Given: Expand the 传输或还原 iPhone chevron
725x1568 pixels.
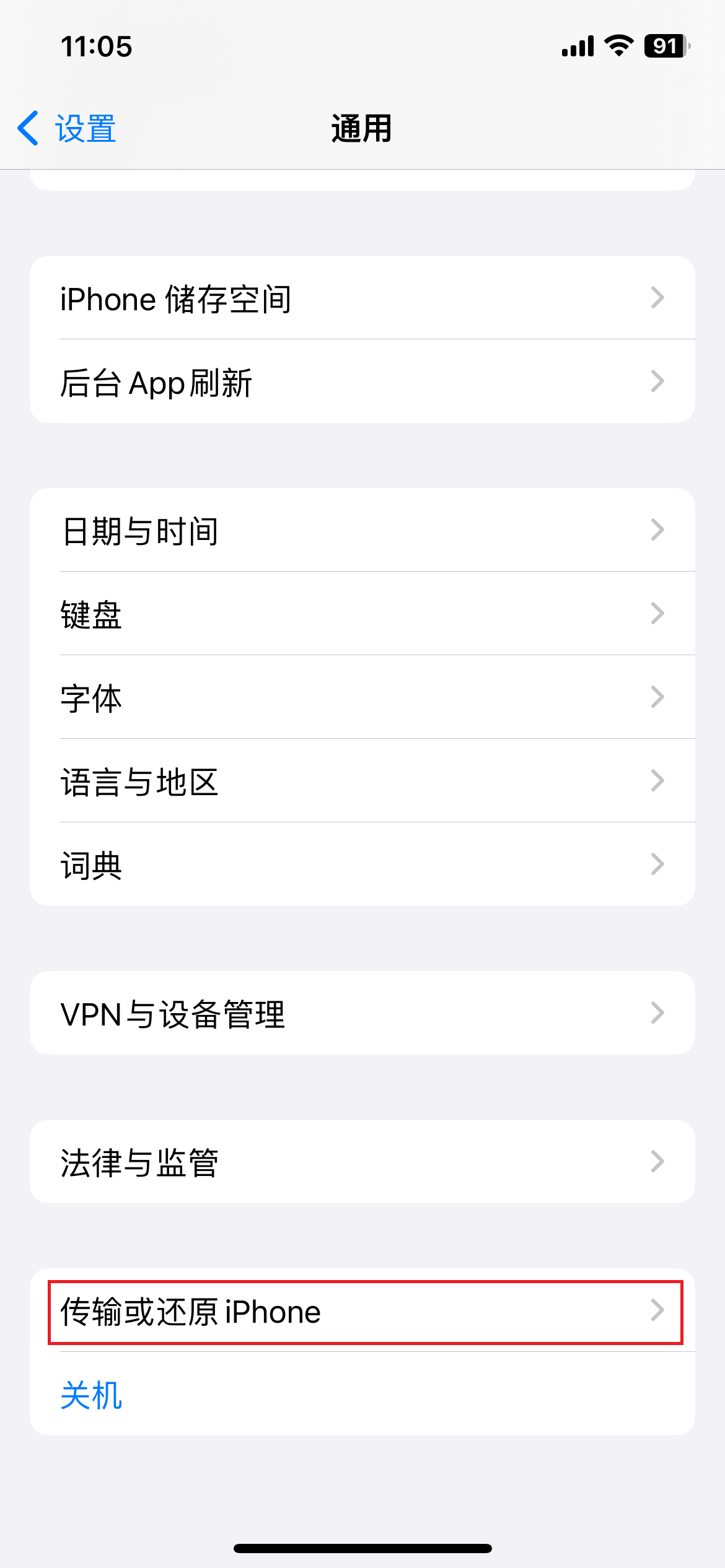Looking at the screenshot, I should tap(658, 1312).
